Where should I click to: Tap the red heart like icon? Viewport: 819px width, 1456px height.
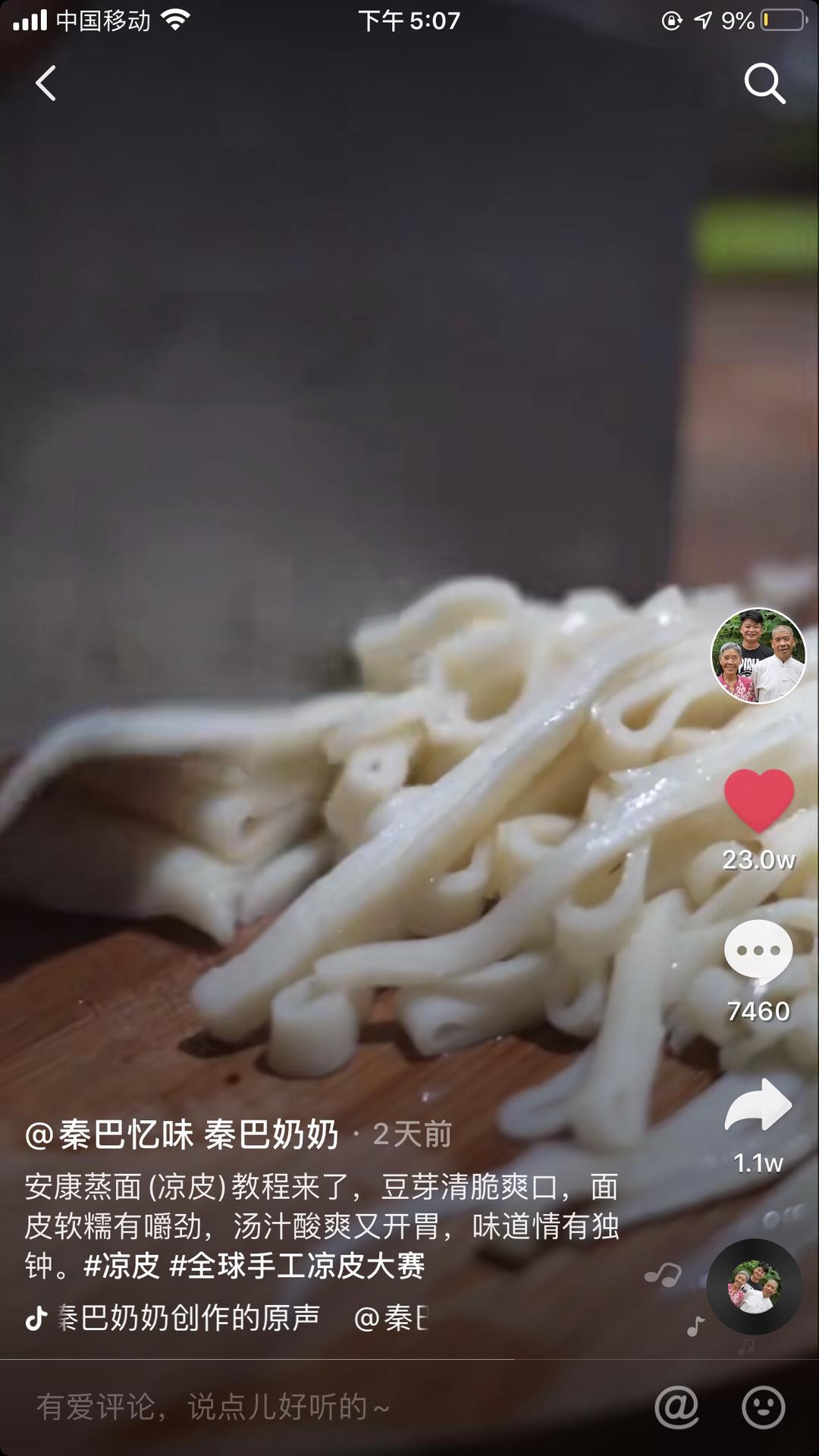pos(758,801)
